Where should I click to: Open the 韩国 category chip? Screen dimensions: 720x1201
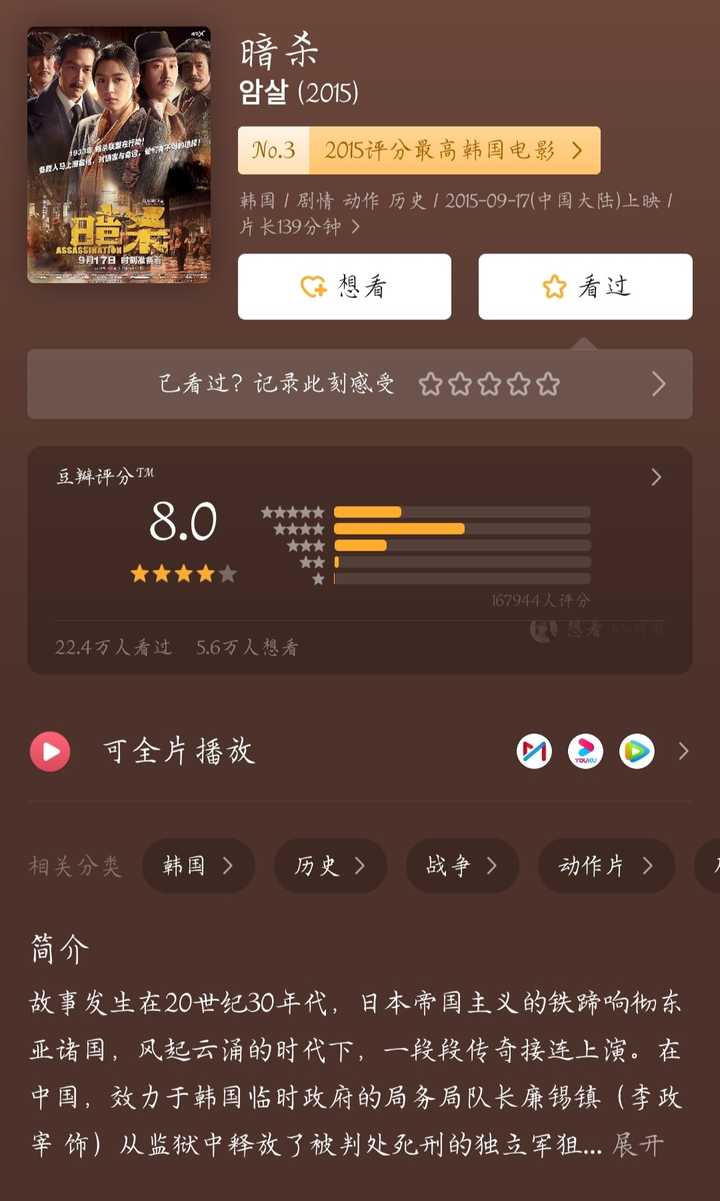click(x=198, y=866)
